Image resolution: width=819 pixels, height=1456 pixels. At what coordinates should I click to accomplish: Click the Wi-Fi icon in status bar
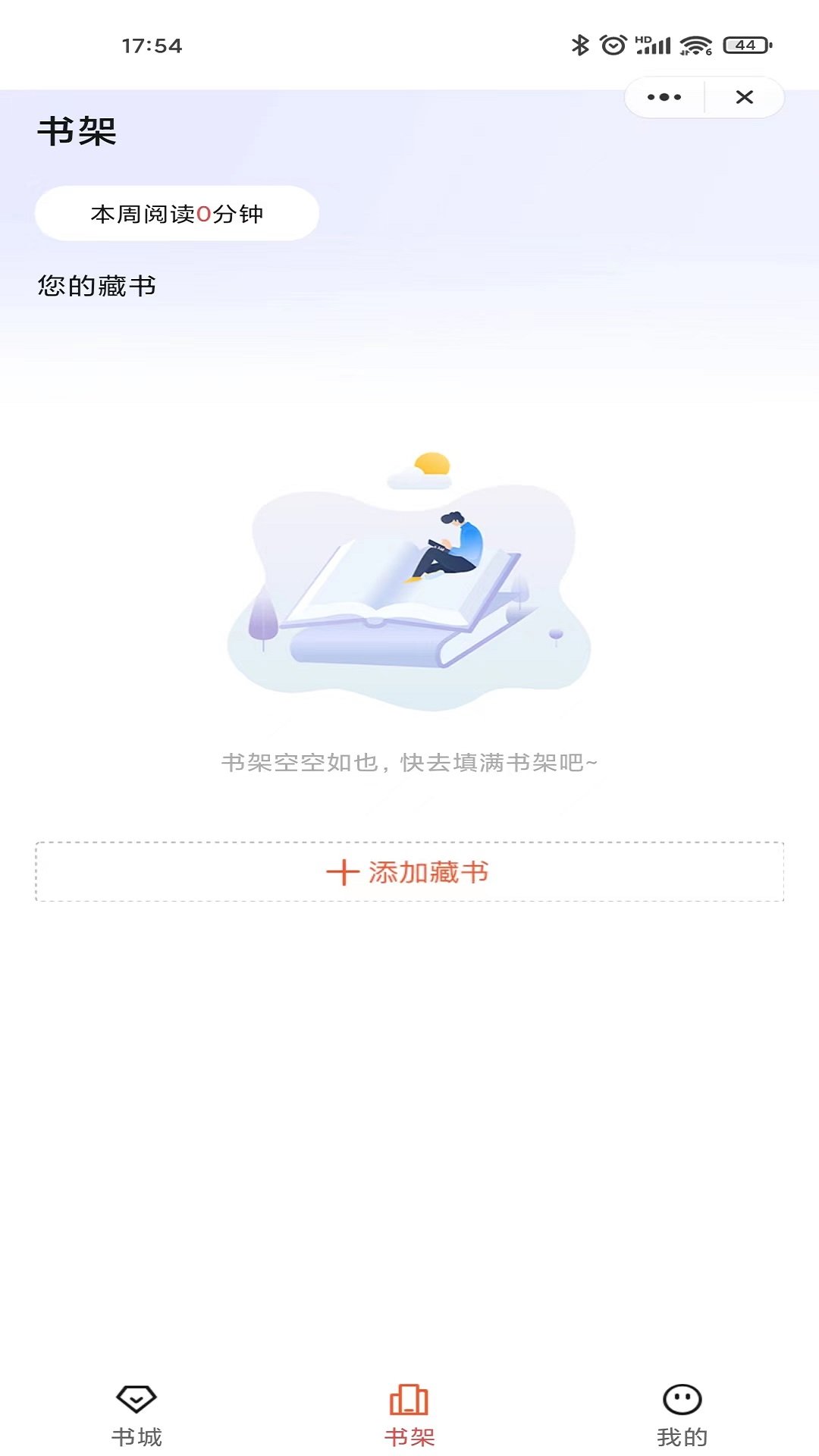(x=695, y=45)
